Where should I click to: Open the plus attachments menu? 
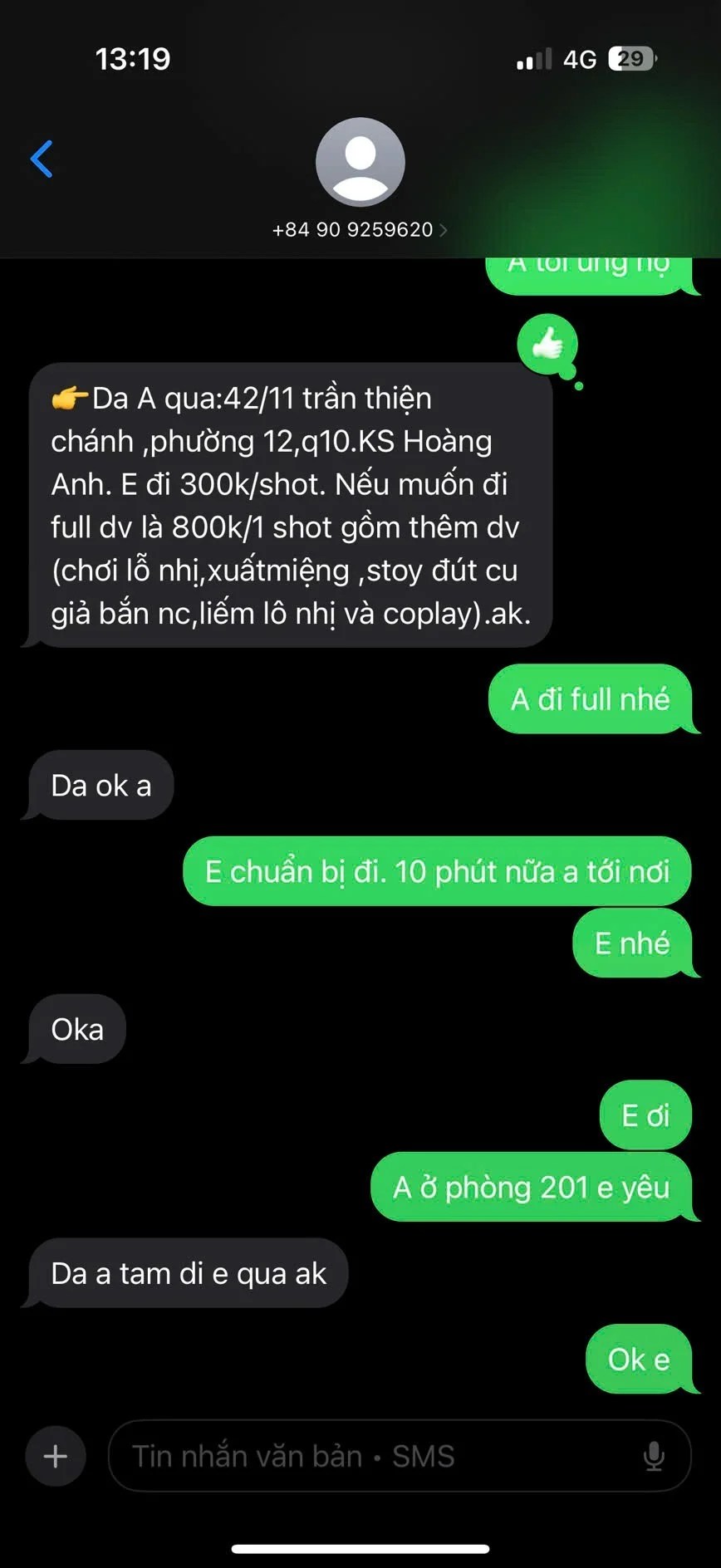click(56, 1456)
